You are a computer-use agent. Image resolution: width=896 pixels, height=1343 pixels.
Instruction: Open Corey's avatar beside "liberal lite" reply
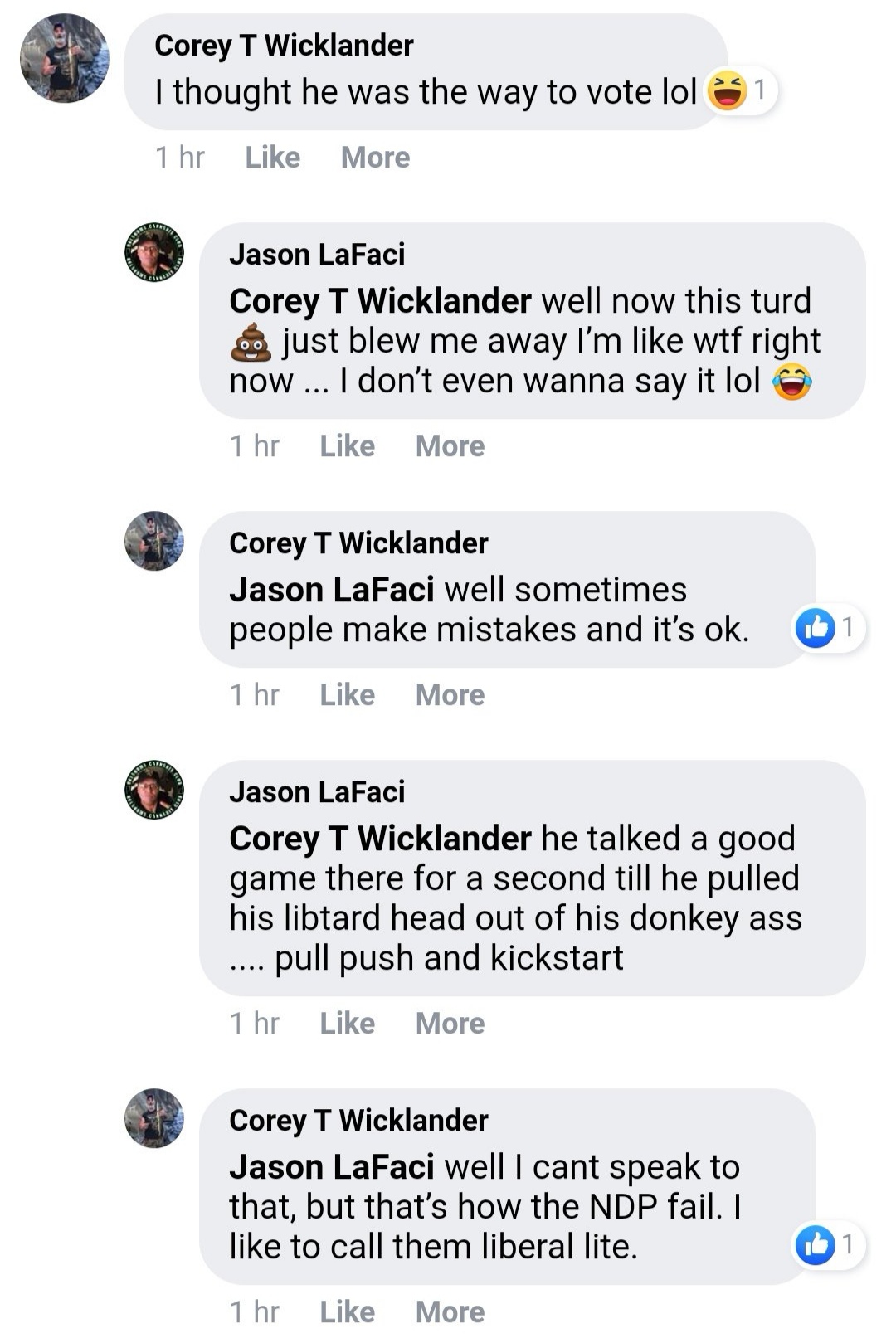pyautogui.click(x=154, y=1118)
